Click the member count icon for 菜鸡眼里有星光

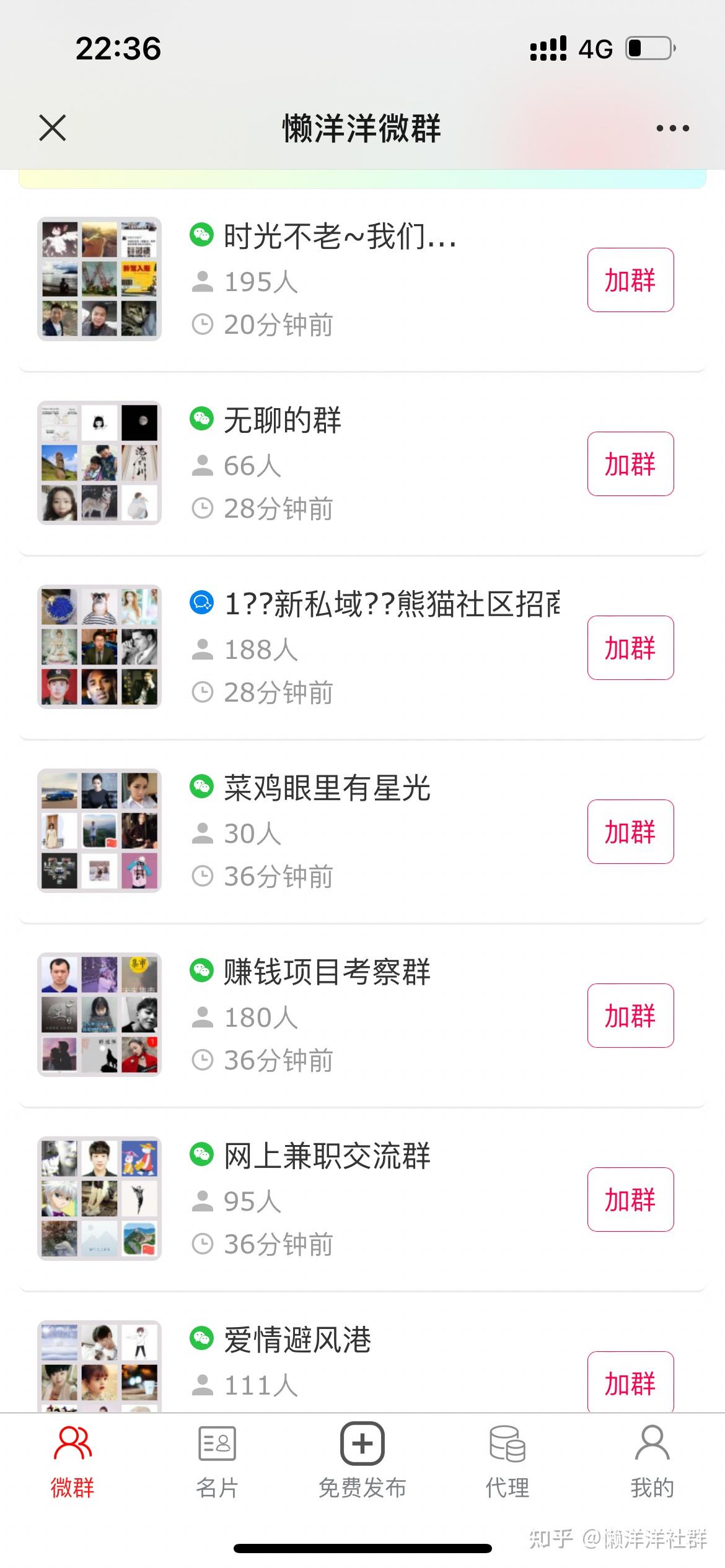[x=203, y=832]
